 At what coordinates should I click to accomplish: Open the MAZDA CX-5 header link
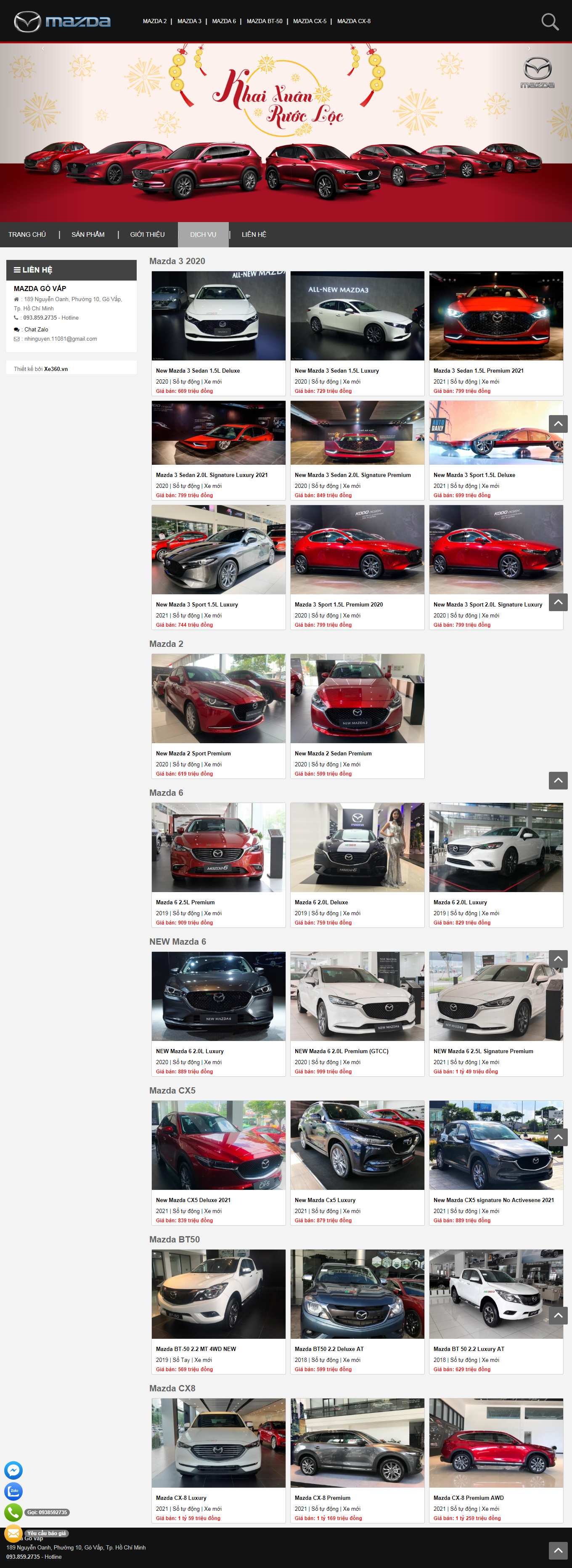click(309, 21)
